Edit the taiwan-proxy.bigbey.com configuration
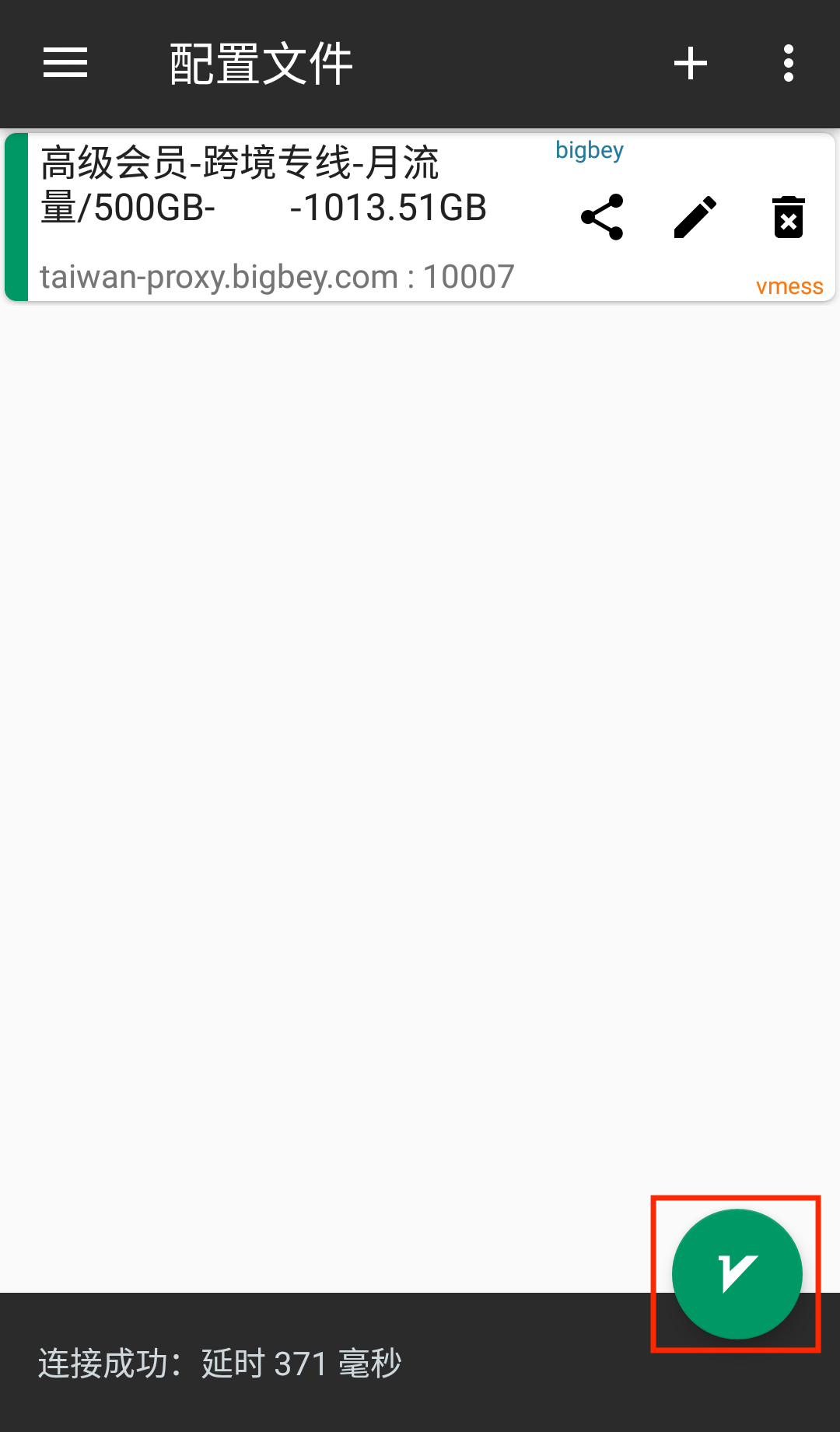The image size is (840, 1432). pyautogui.click(x=695, y=217)
